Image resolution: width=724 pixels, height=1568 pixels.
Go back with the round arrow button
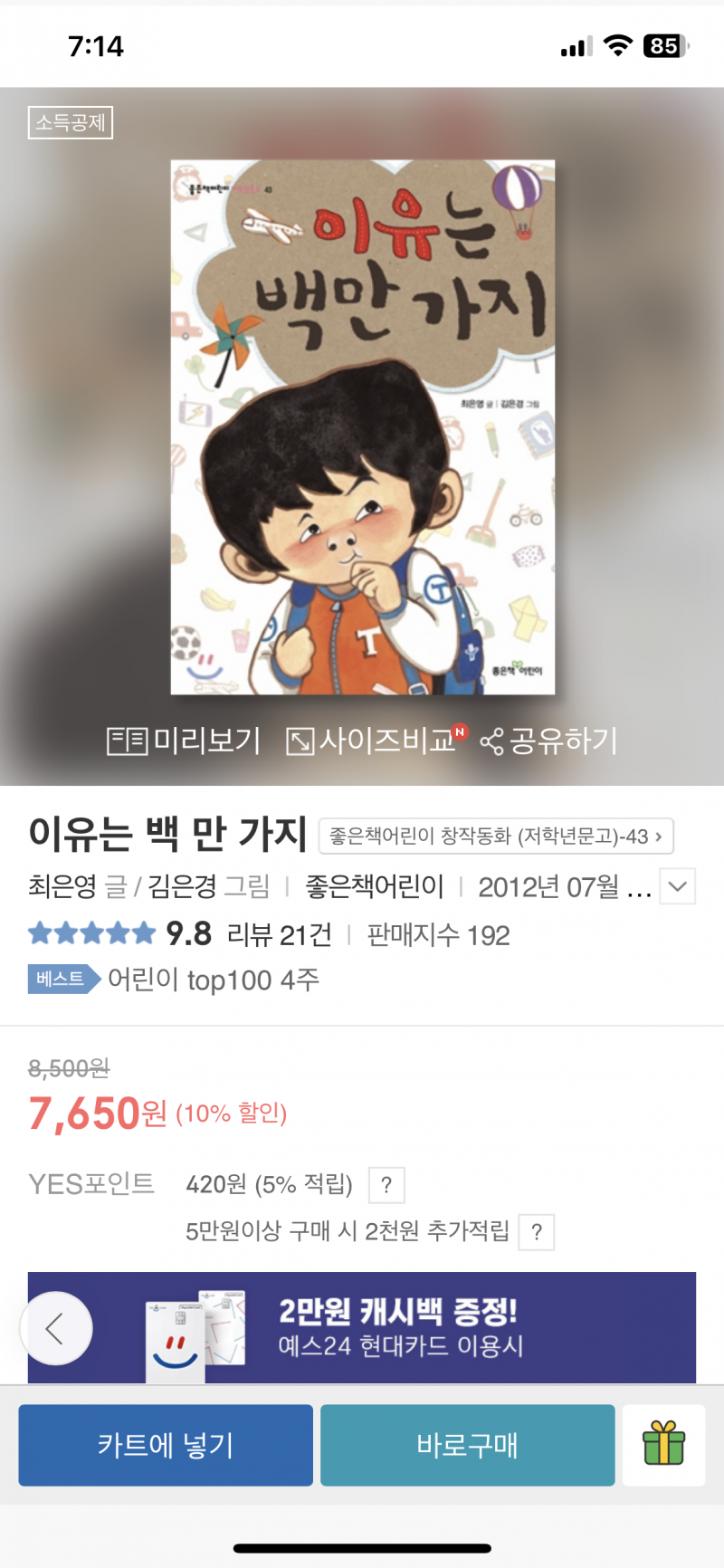[x=56, y=1328]
